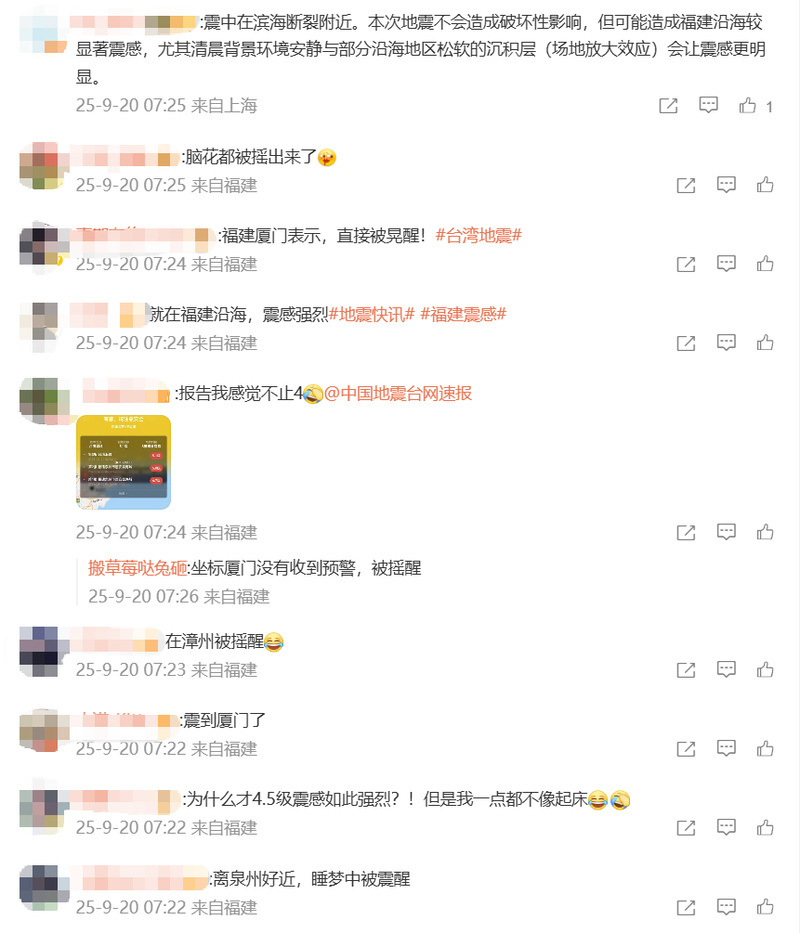Open the @中国地震台网速报 mention

pyautogui.click(x=398, y=393)
